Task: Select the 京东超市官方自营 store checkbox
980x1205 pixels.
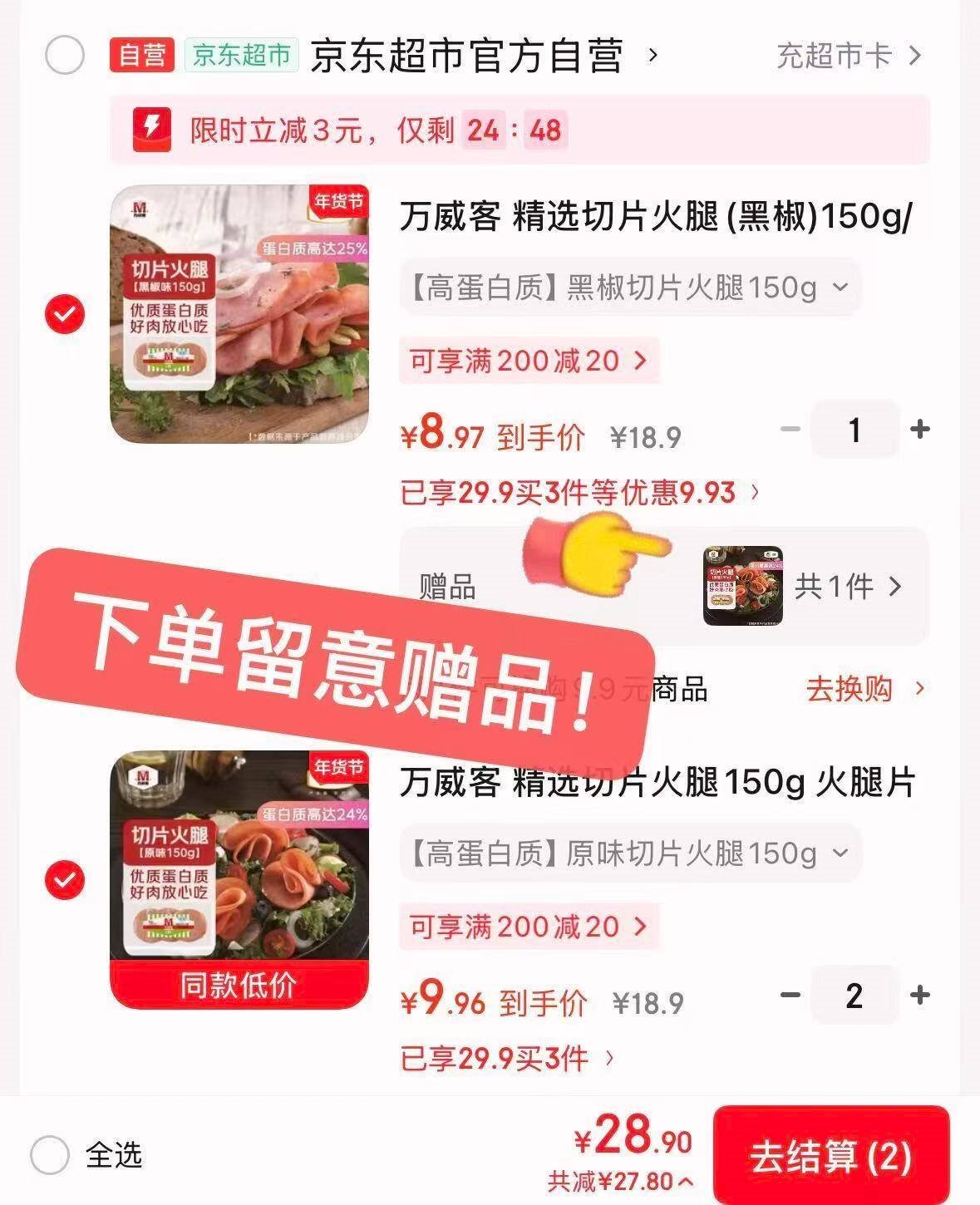Action: (65, 56)
